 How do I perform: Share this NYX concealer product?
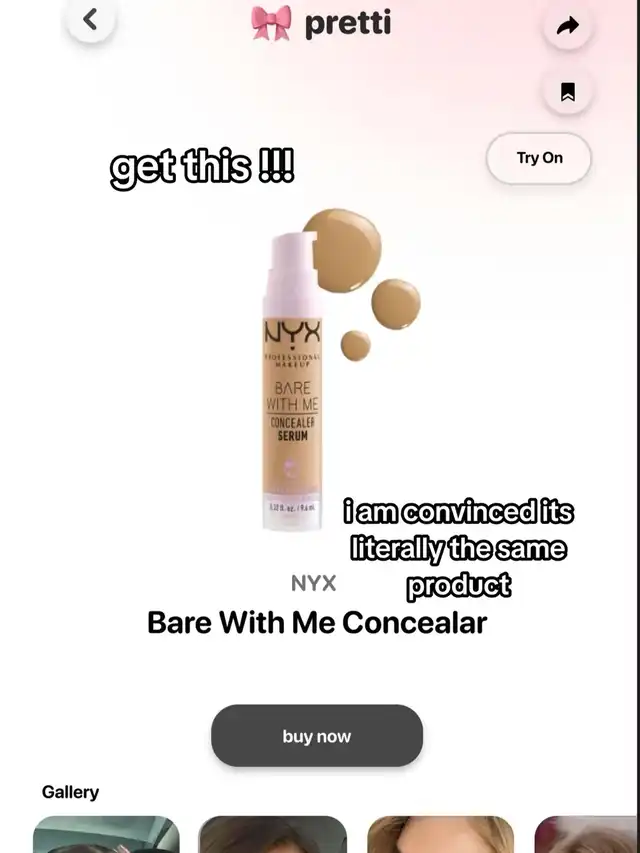click(567, 27)
